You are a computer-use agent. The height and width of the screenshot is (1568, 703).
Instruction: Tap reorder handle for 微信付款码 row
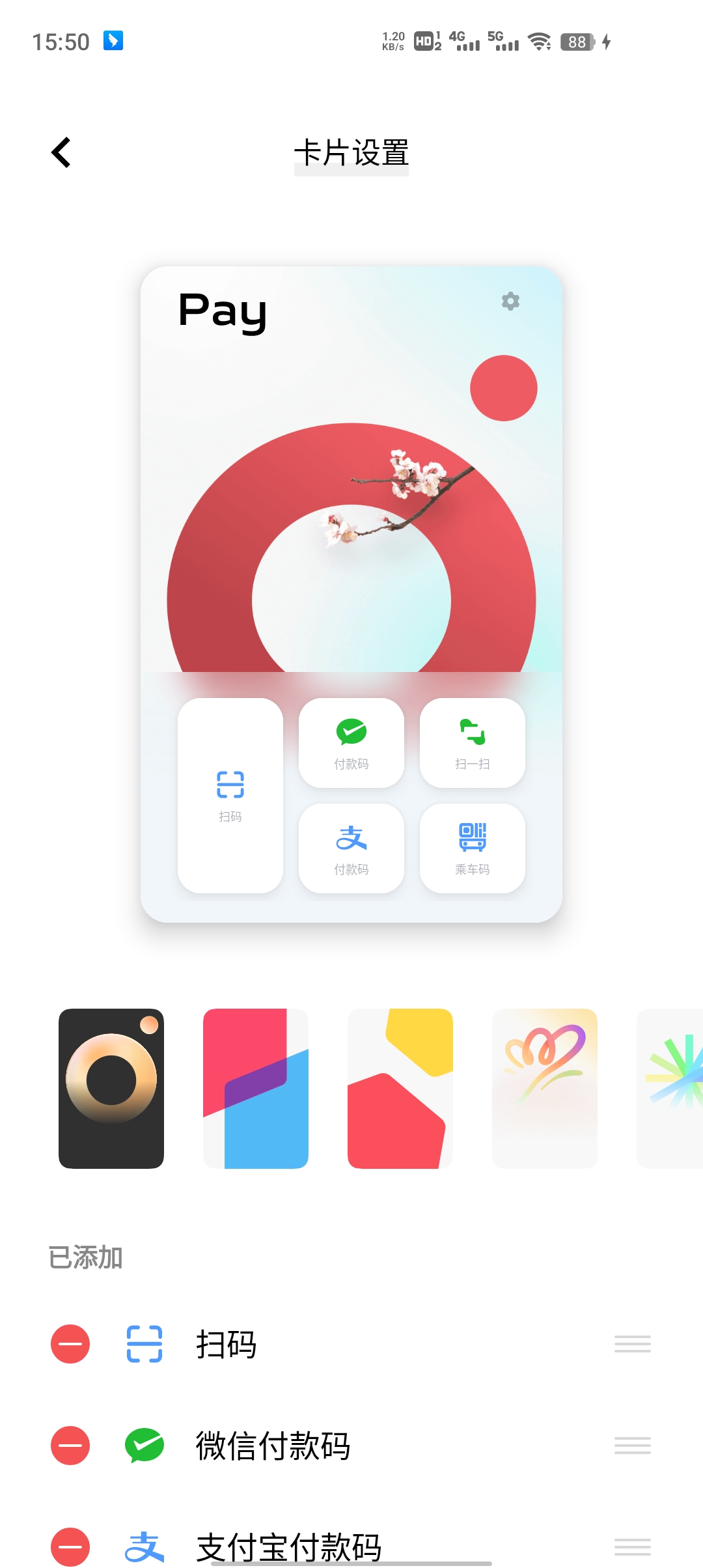632,1446
